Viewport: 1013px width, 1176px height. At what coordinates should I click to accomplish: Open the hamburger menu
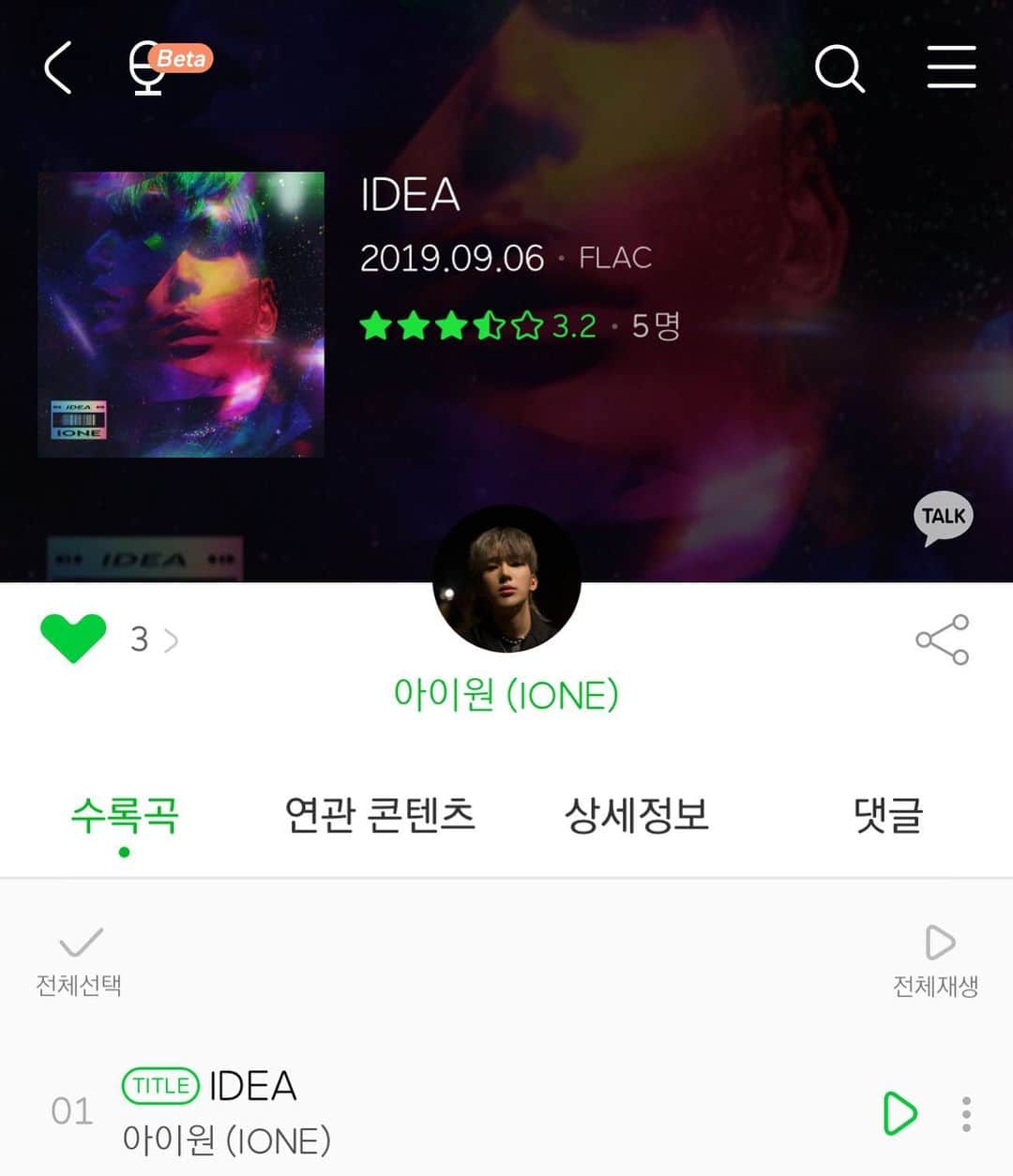tap(951, 68)
